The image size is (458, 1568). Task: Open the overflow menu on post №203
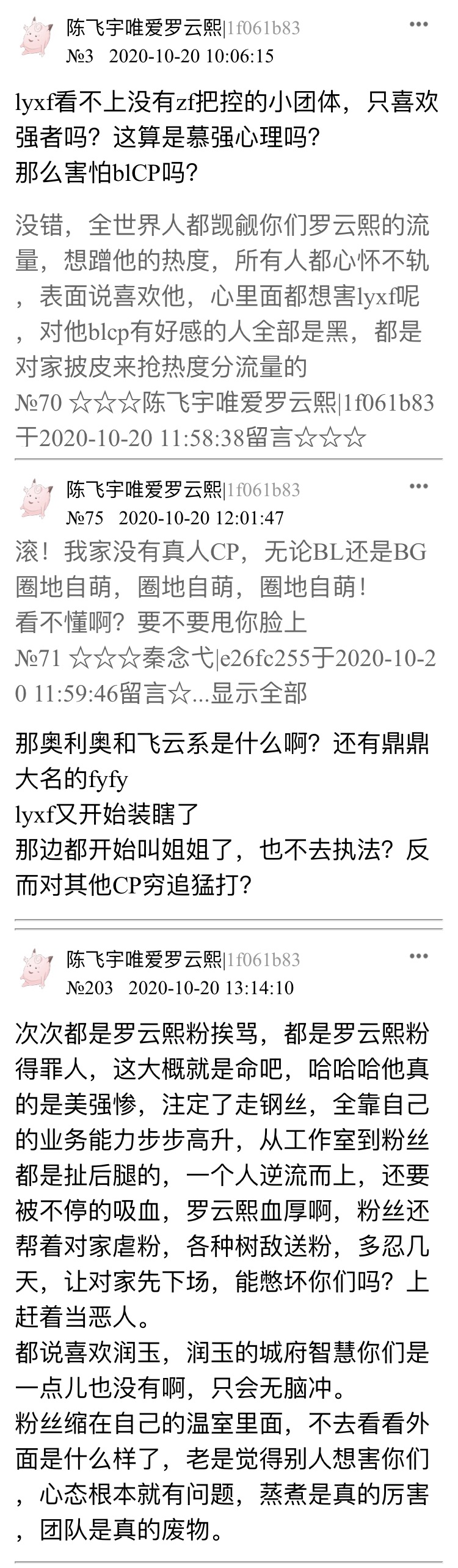point(418,956)
